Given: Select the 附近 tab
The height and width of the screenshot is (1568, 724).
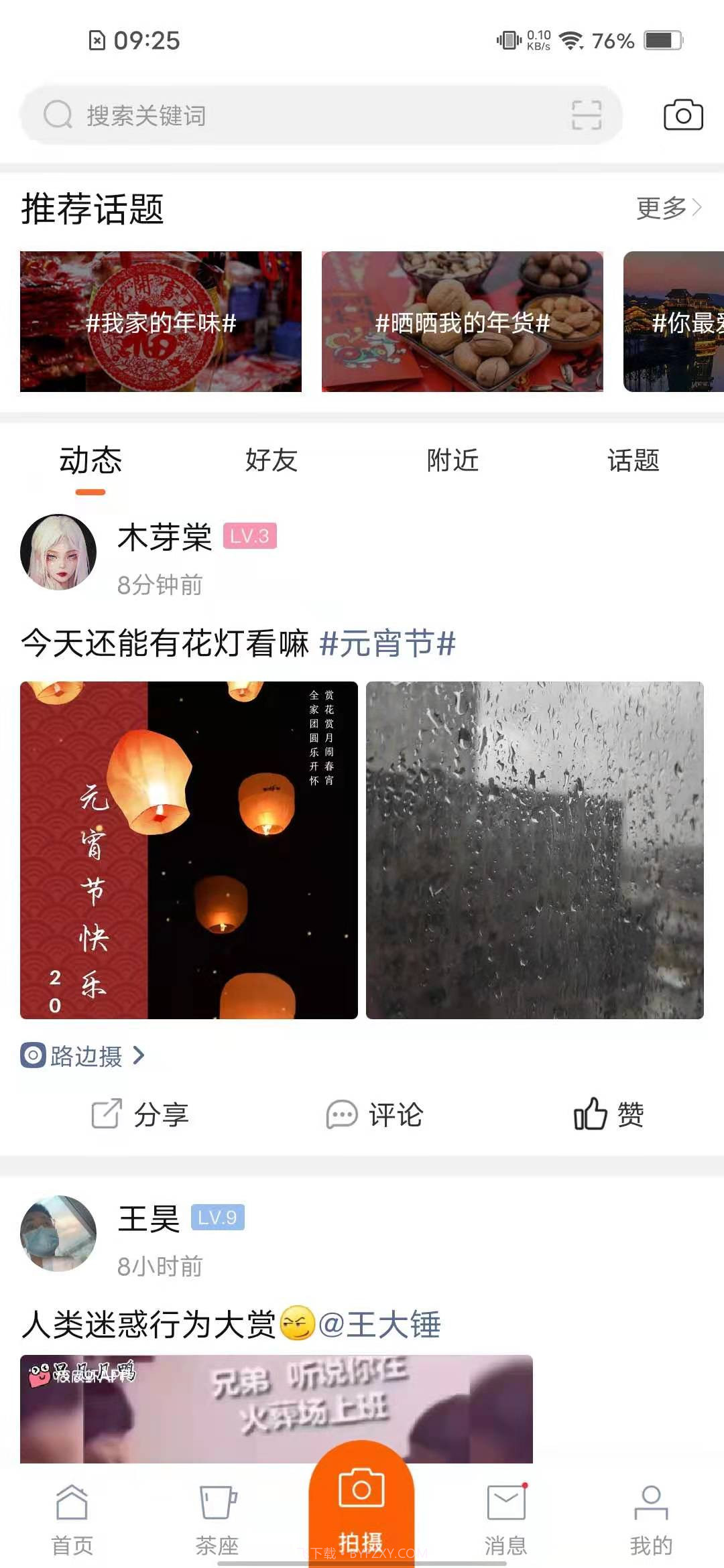Looking at the screenshot, I should point(452,461).
